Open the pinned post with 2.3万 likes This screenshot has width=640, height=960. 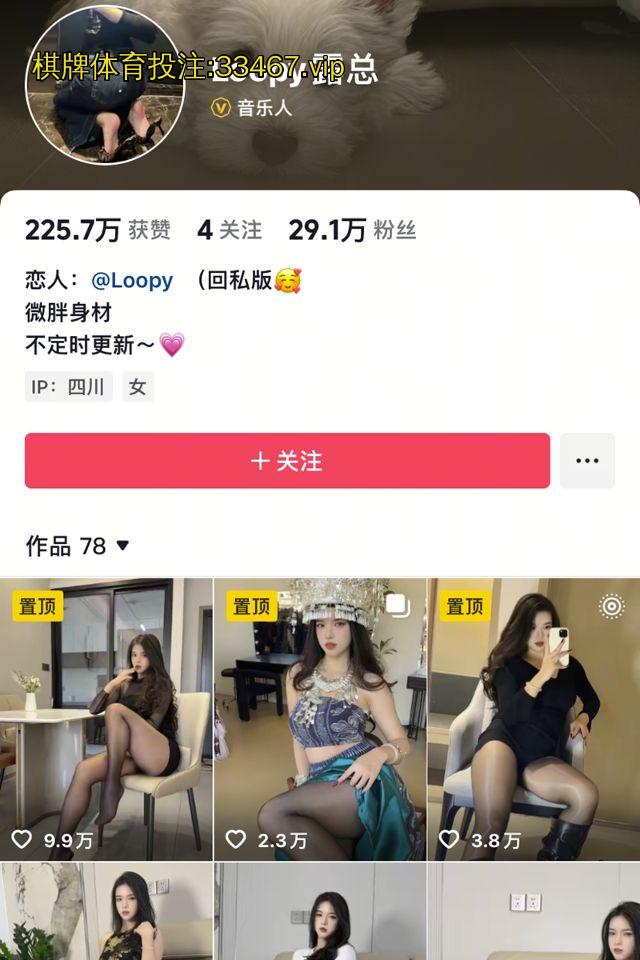(x=320, y=719)
